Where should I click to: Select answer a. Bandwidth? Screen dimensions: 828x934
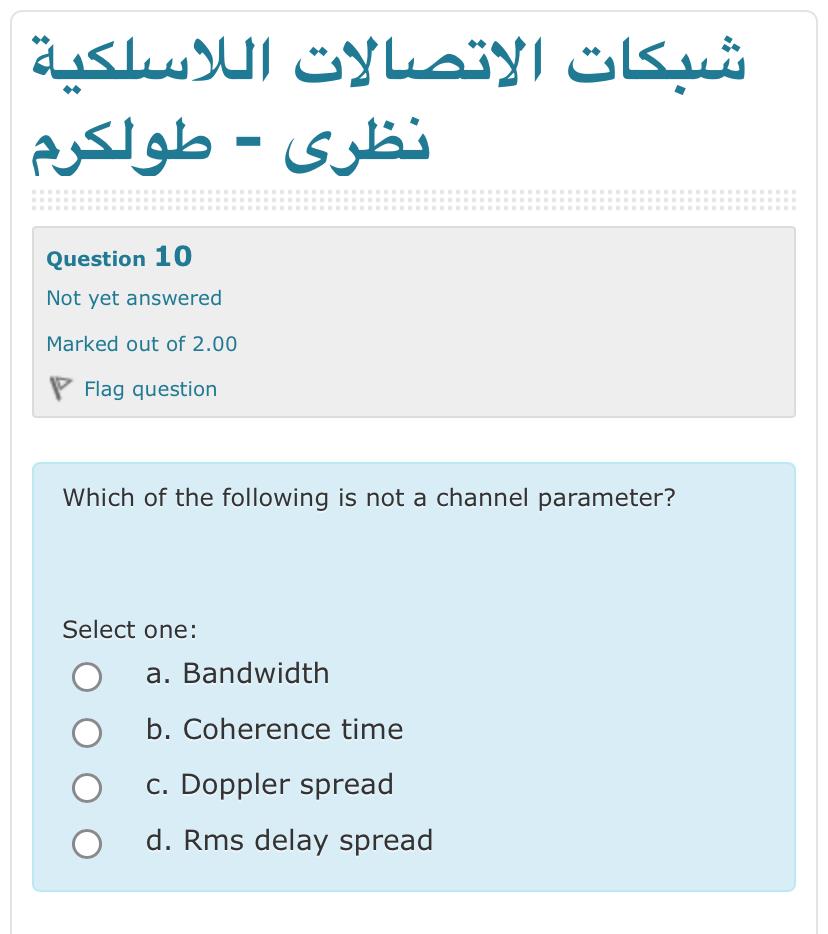[87, 677]
